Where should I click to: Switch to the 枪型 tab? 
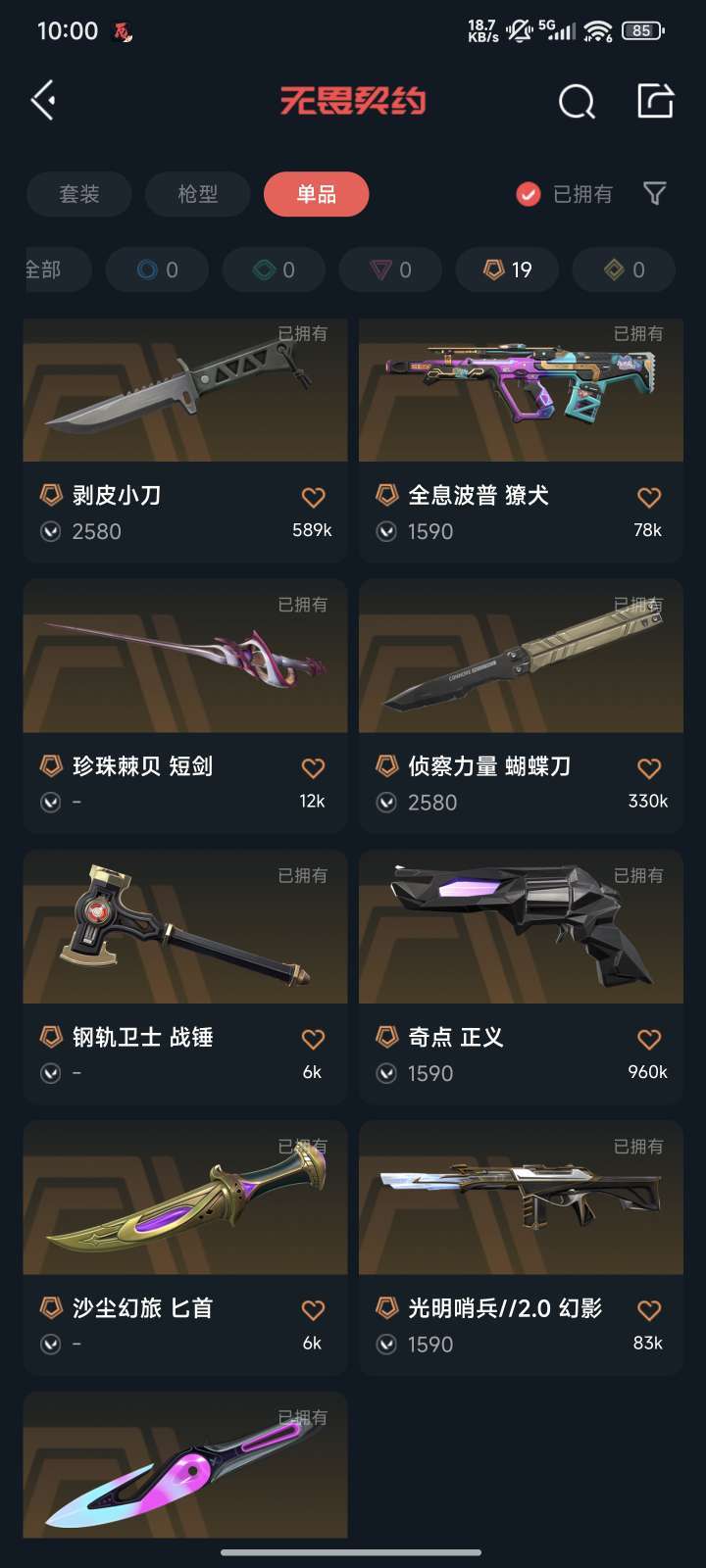point(198,194)
